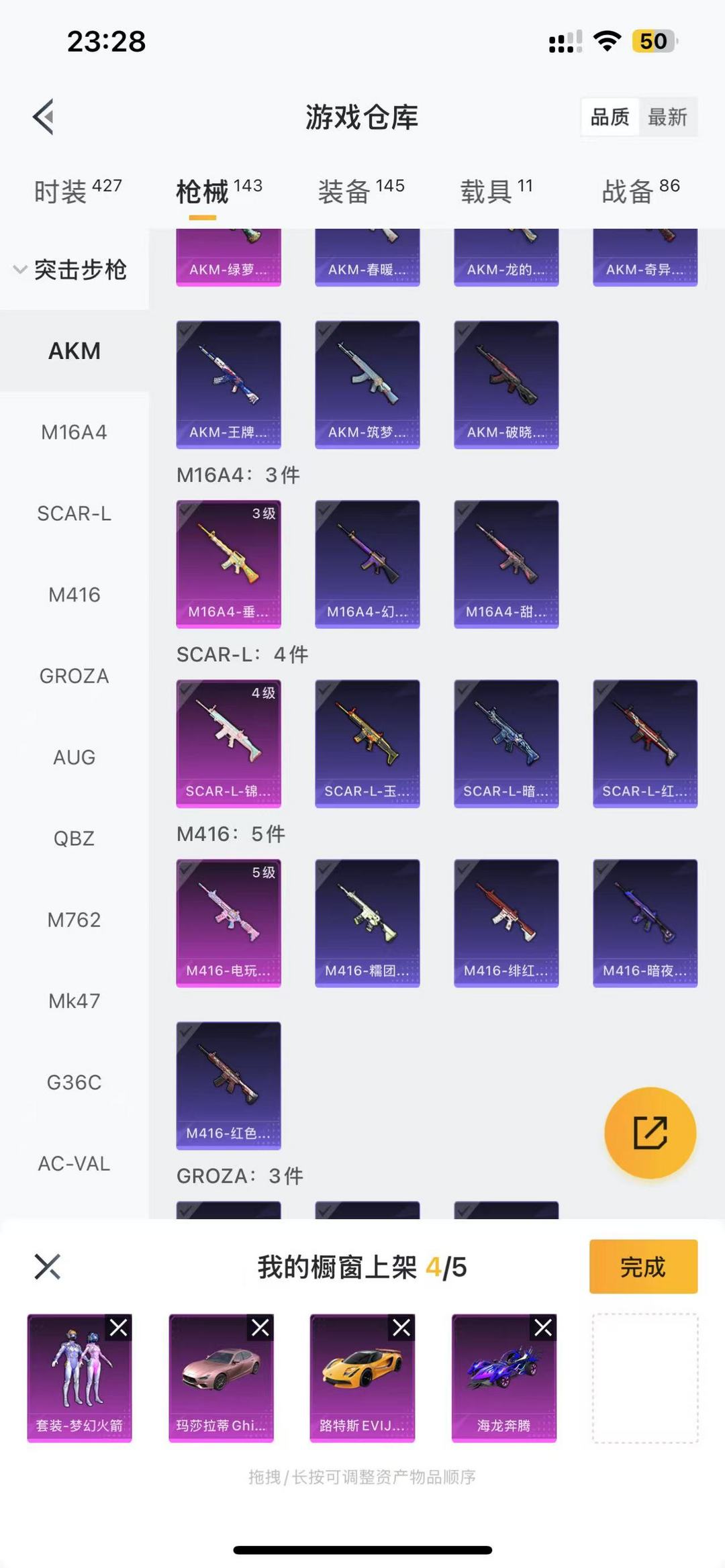This screenshot has height=1568, width=725.
Task: Tap the orange floating share button
Action: pyautogui.click(x=650, y=1133)
